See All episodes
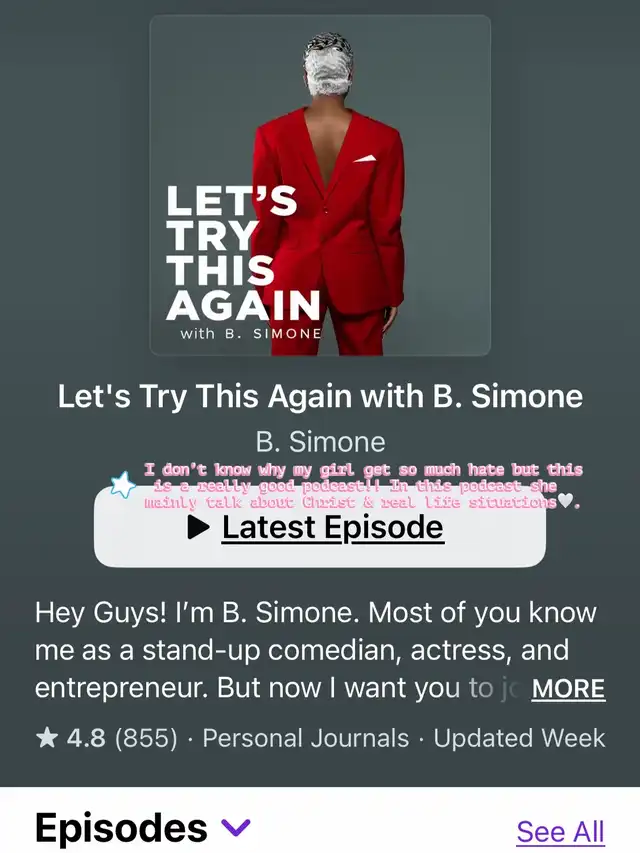The image size is (640, 853). click(x=560, y=831)
